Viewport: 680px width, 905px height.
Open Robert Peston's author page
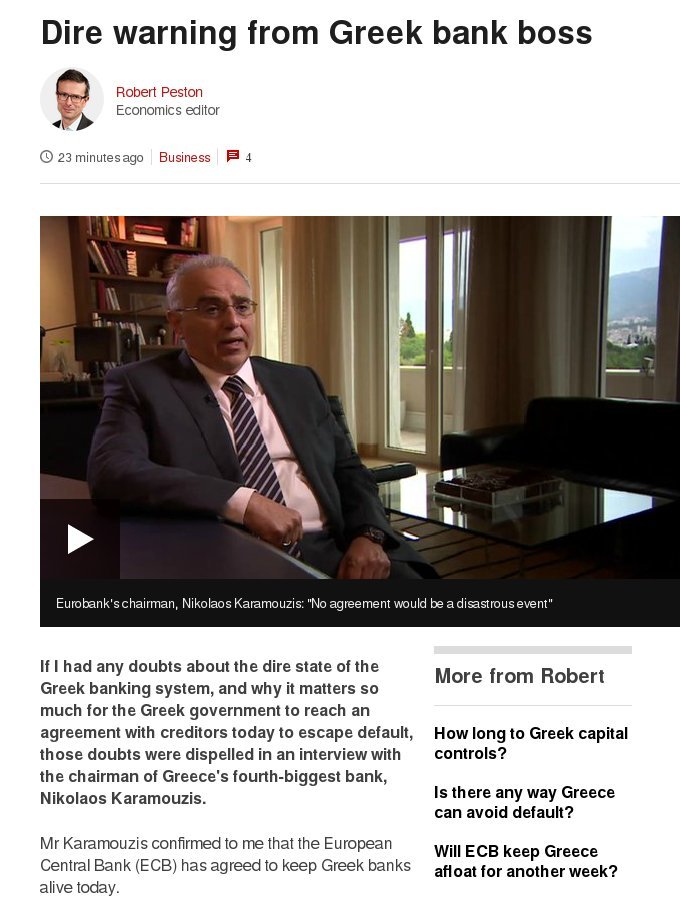click(x=159, y=92)
